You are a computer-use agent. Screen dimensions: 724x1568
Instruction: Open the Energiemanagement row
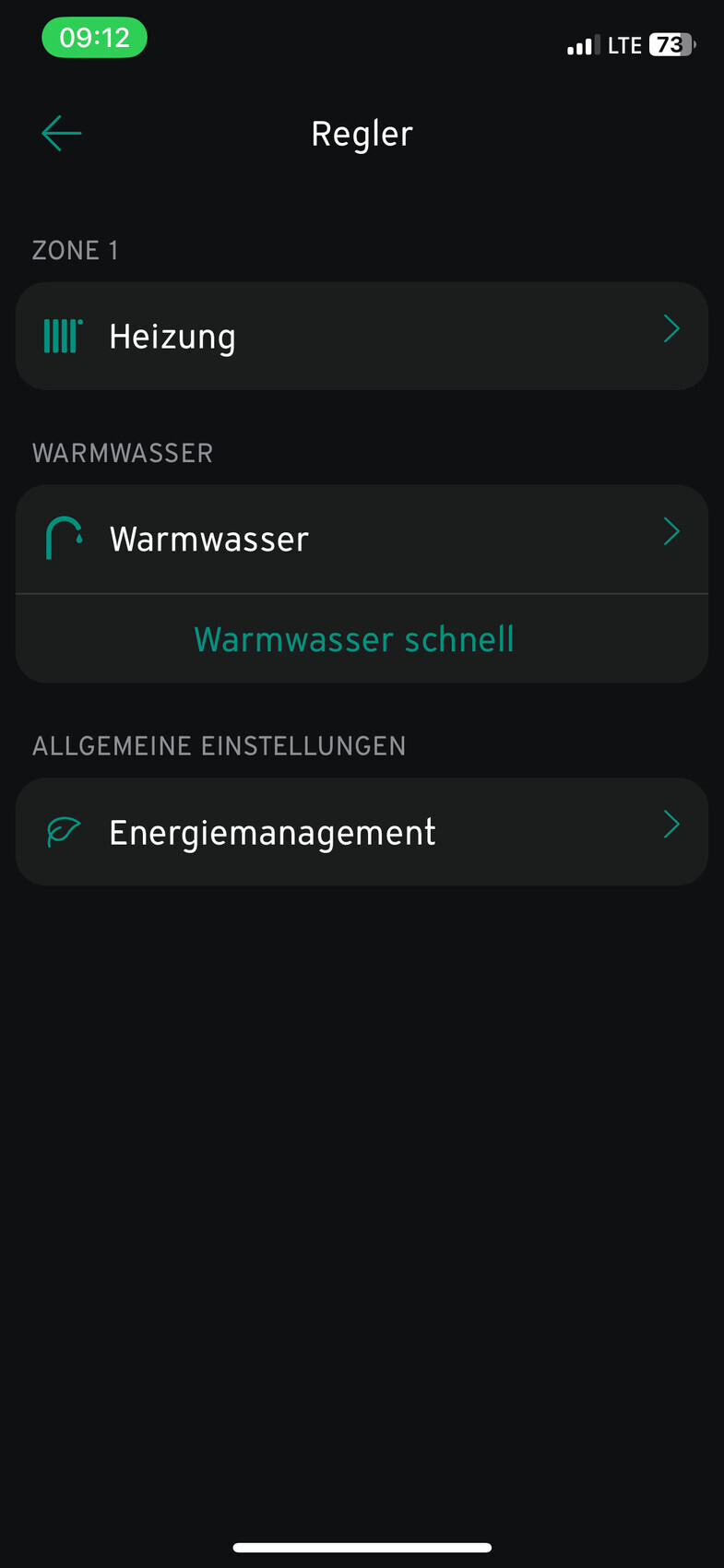pos(362,832)
